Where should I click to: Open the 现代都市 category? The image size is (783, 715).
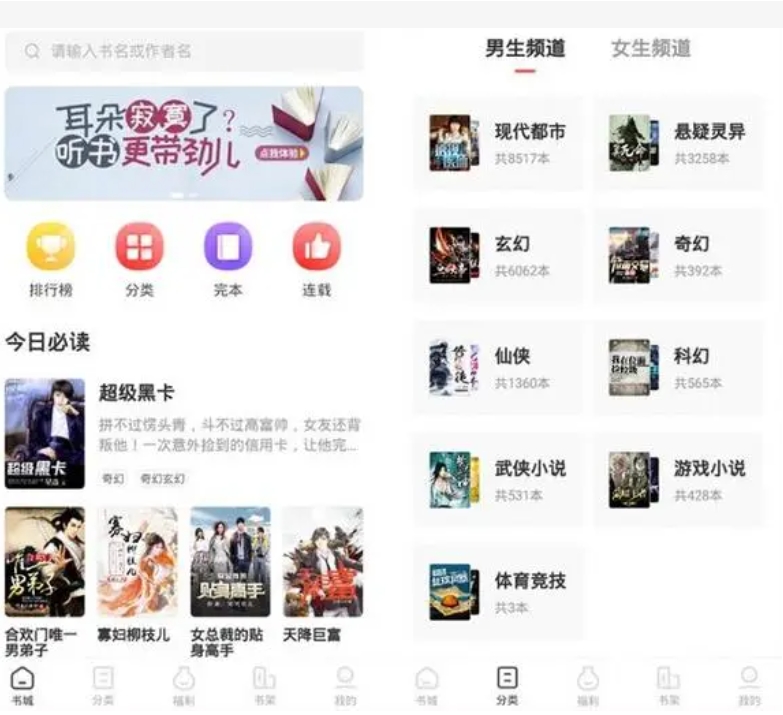pyautogui.click(x=498, y=143)
